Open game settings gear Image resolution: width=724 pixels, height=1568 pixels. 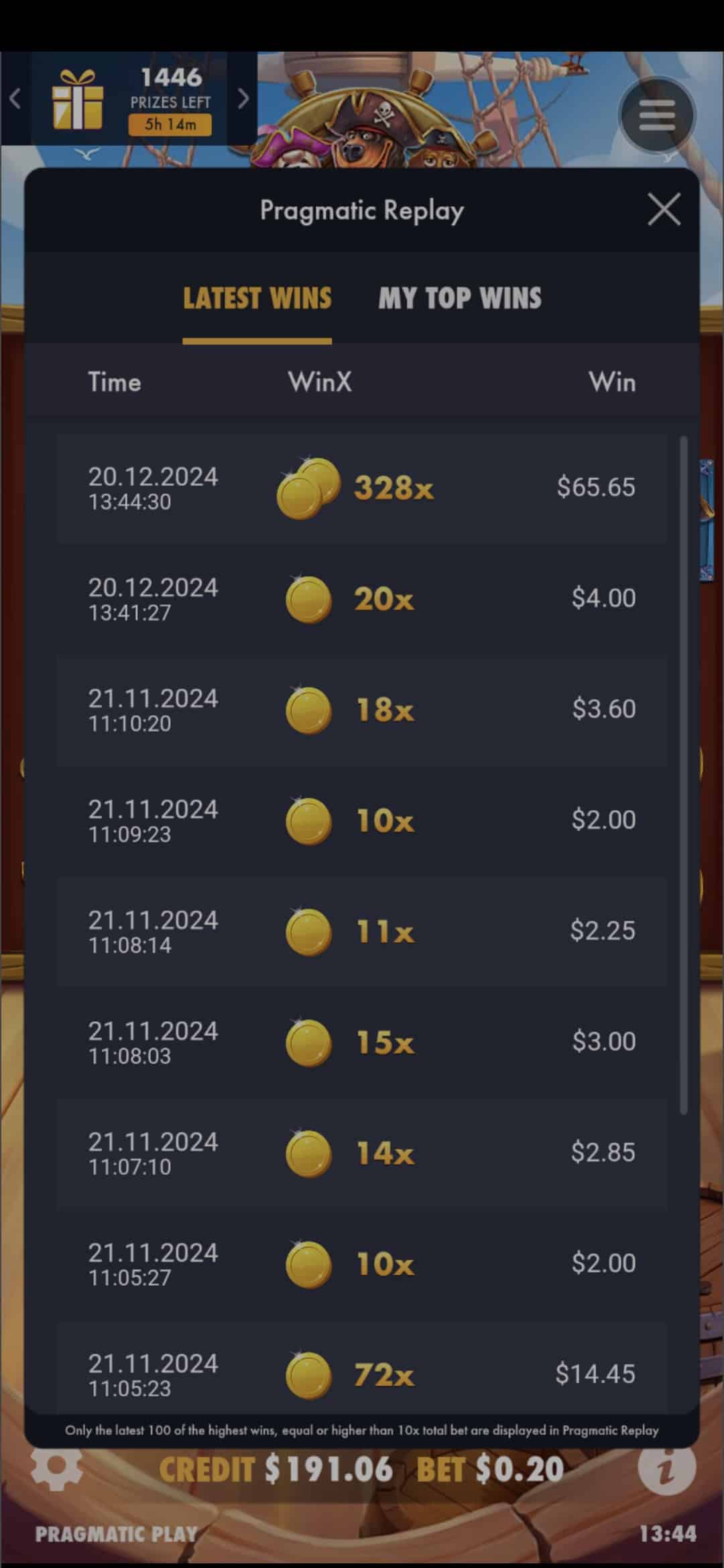[x=56, y=1467]
